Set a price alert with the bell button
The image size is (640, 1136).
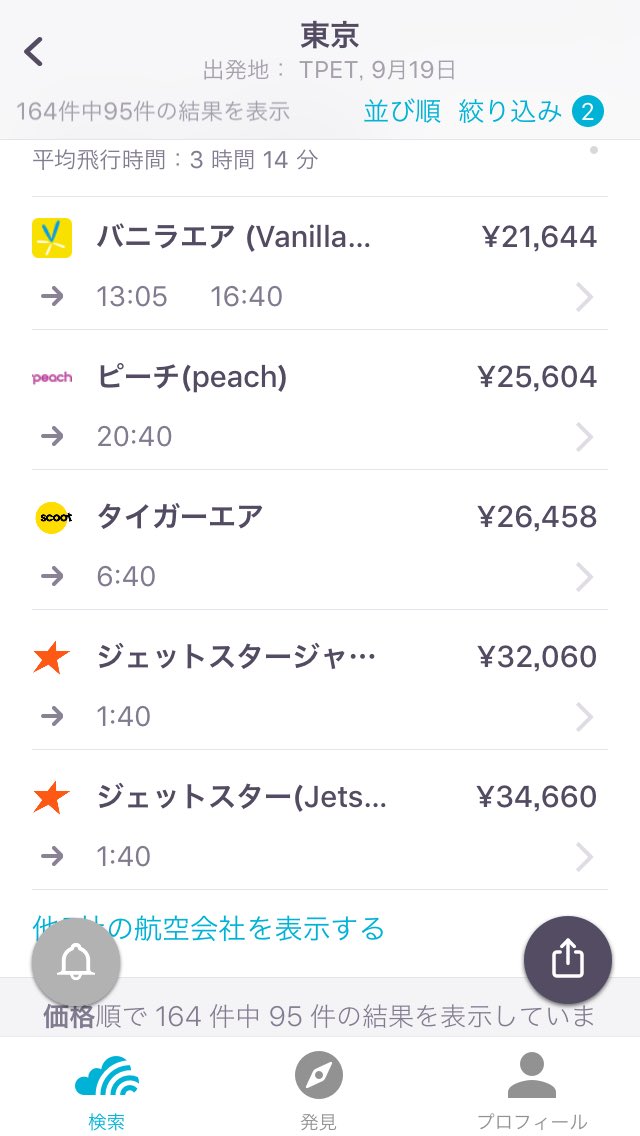(76, 961)
